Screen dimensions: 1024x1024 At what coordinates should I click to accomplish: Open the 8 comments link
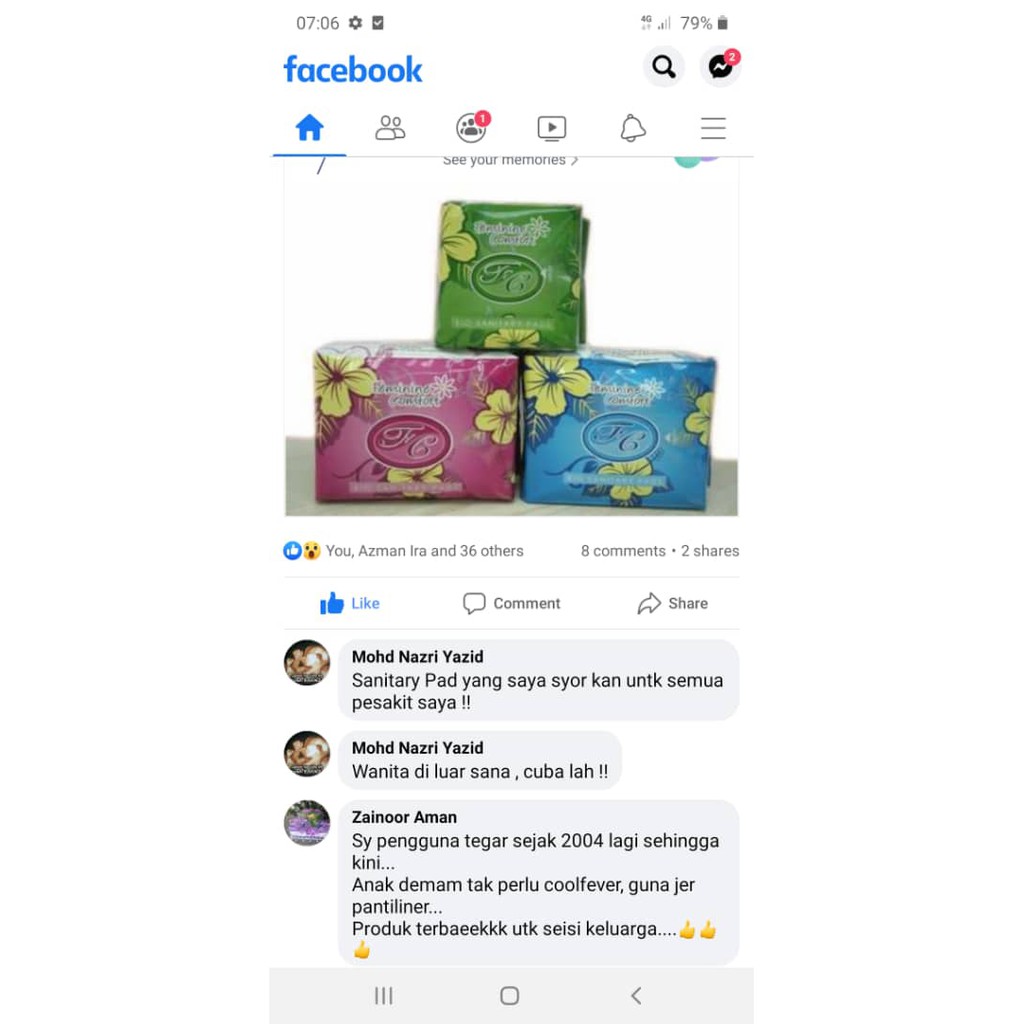point(623,551)
